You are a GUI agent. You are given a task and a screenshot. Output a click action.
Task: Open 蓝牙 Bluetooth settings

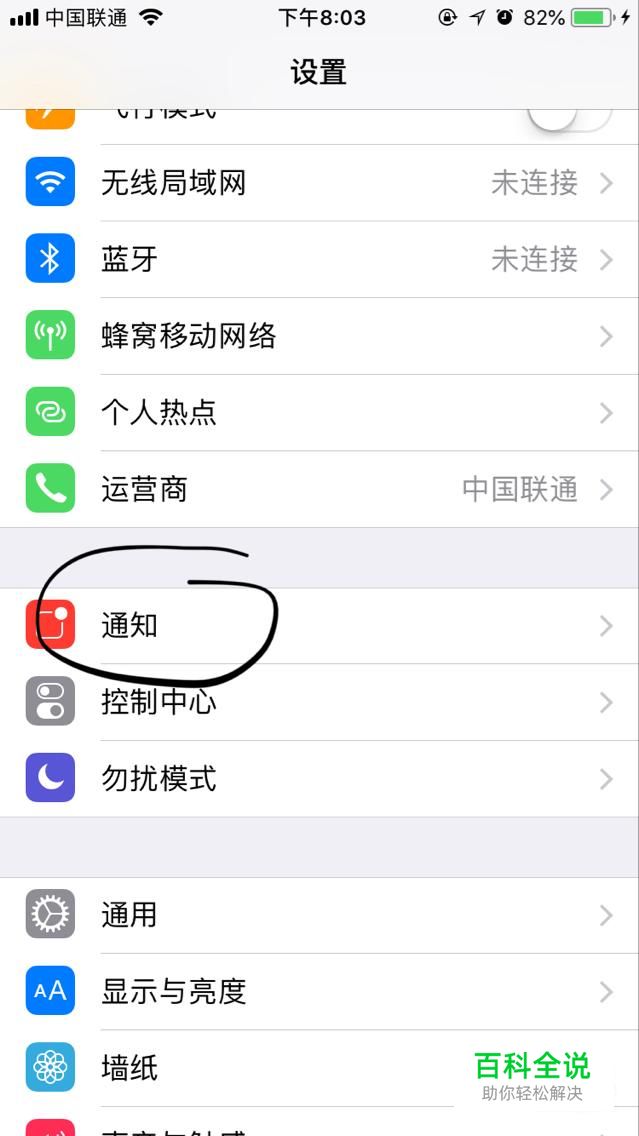(x=320, y=260)
